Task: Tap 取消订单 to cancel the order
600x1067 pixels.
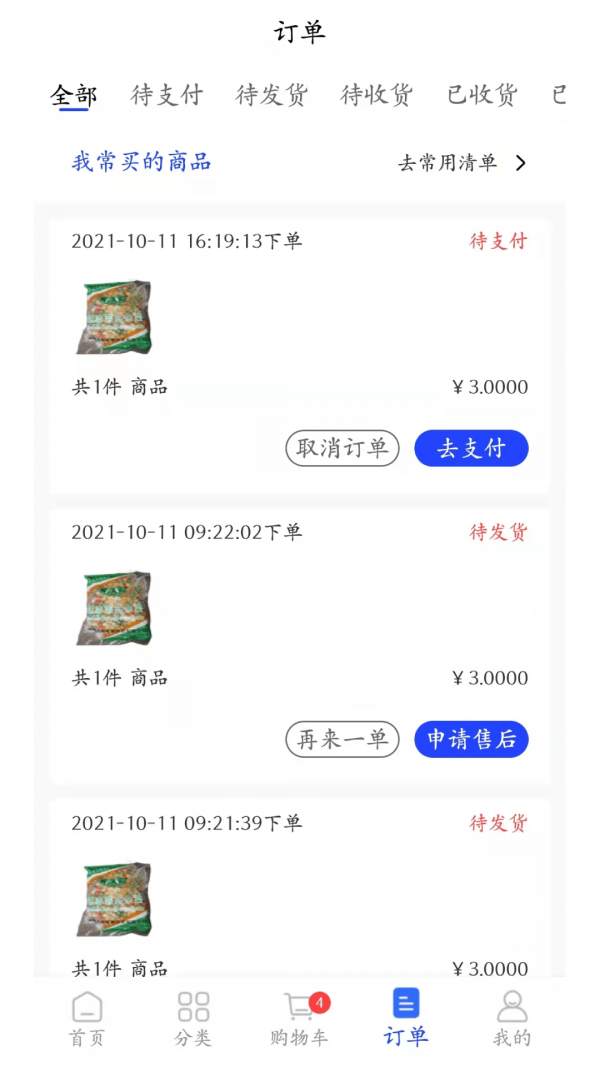Action: pyautogui.click(x=343, y=448)
